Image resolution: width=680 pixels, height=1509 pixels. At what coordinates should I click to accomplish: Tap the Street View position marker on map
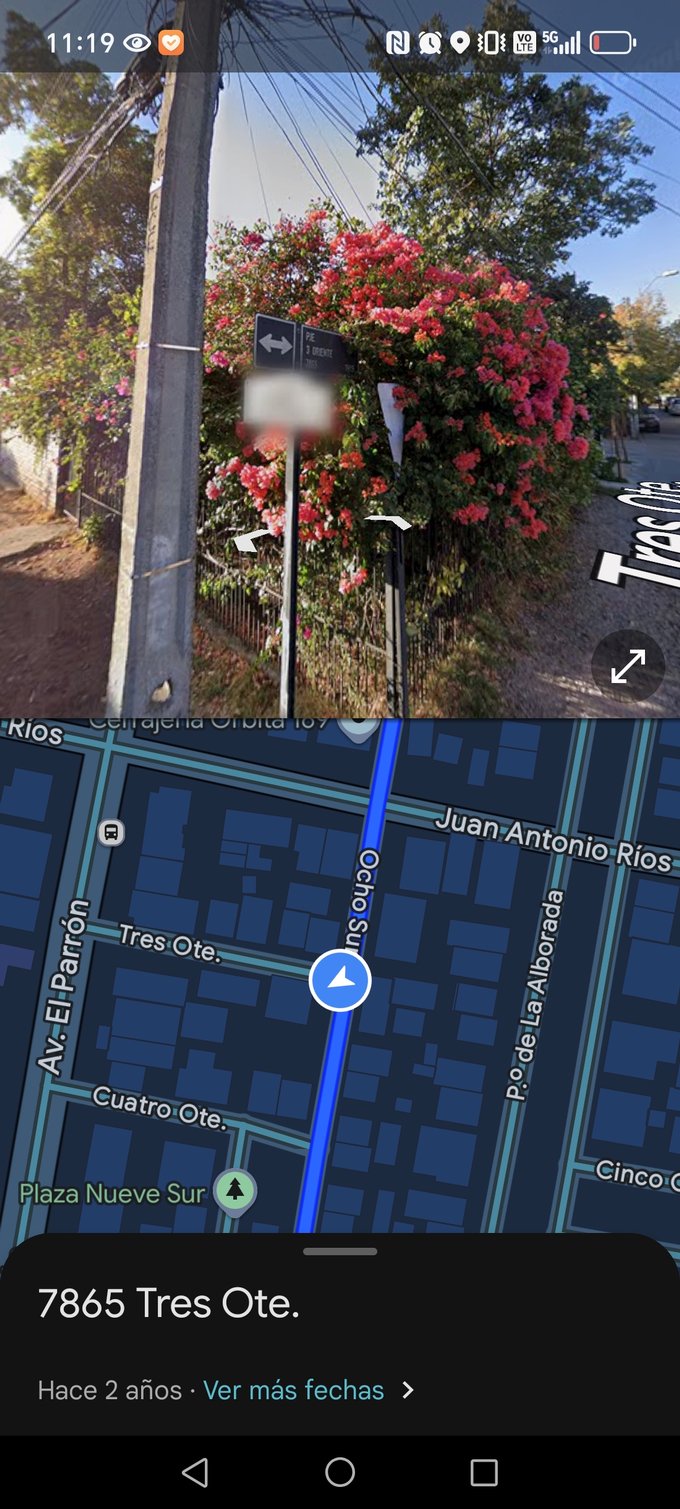coord(340,981)
